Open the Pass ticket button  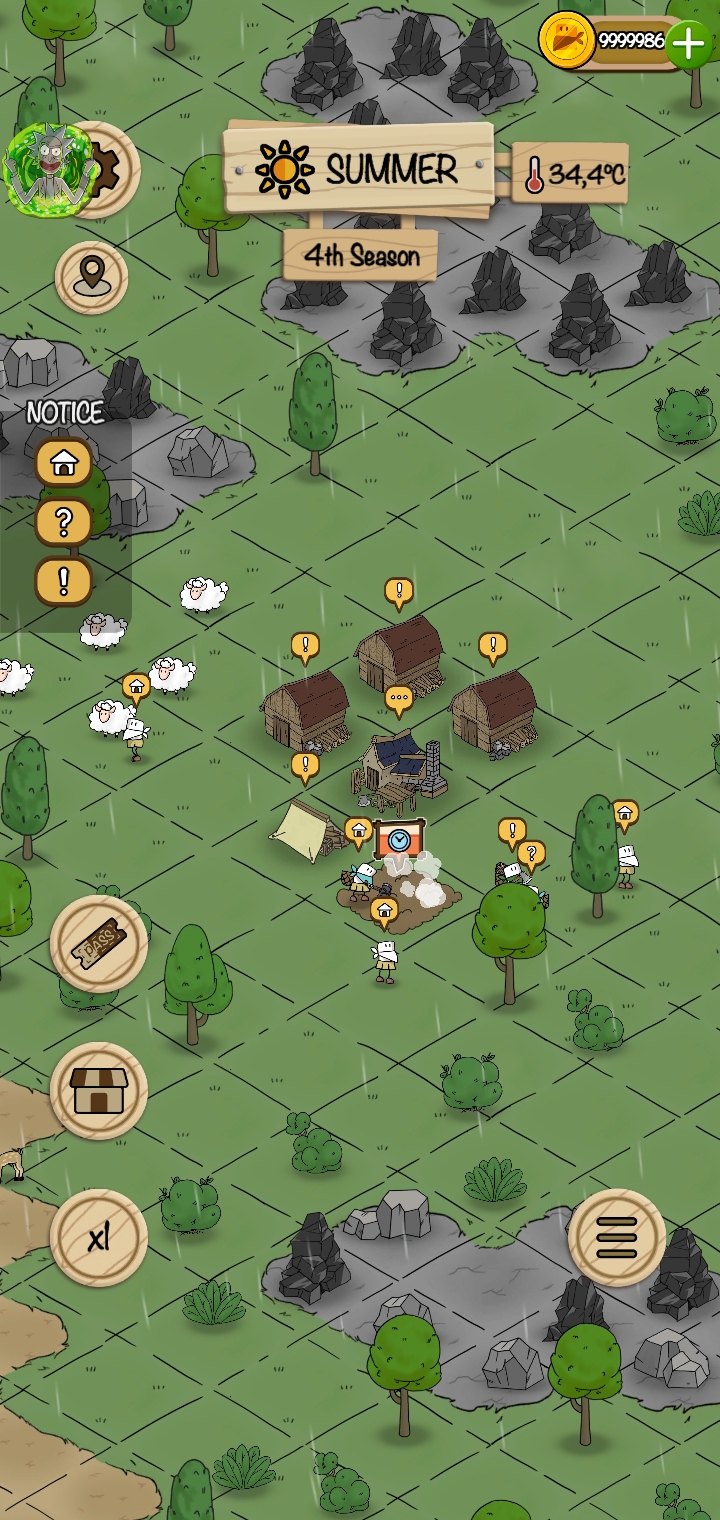tap(99, 944)
